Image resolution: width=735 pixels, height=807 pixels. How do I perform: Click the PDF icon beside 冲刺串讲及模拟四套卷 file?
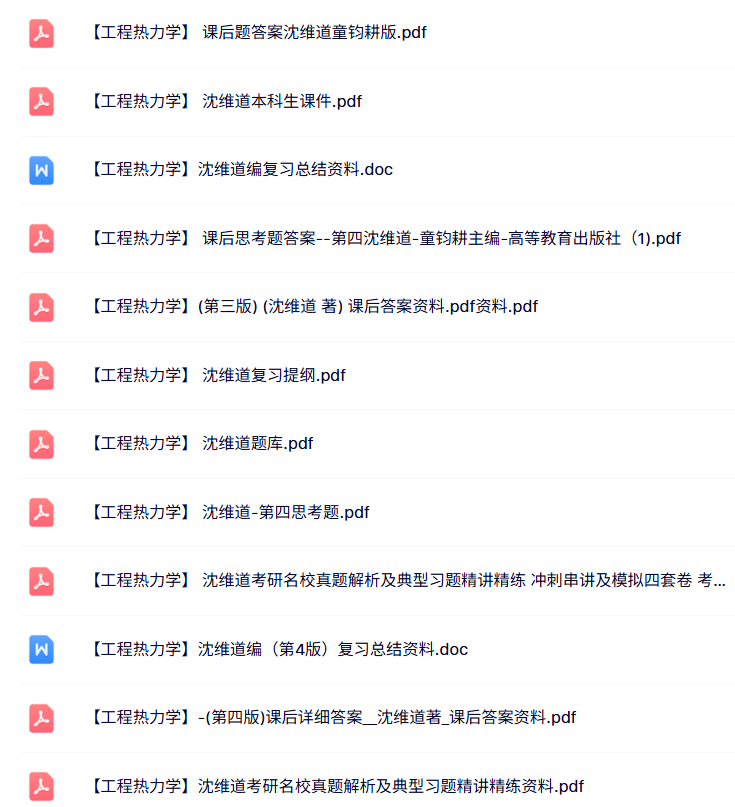pyautogui.click(x=41, y=580)
